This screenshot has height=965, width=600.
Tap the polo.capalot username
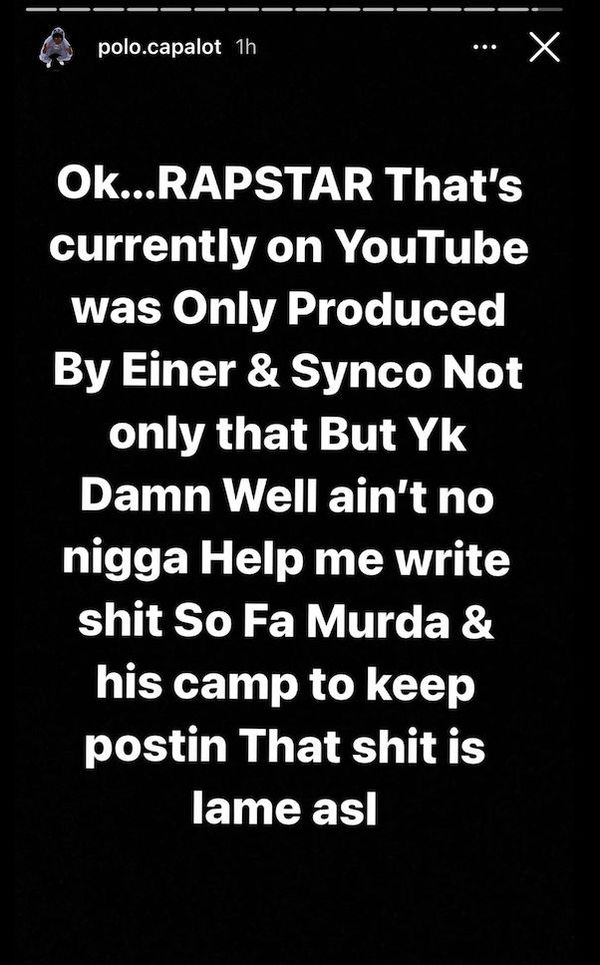tap(159, 47)
